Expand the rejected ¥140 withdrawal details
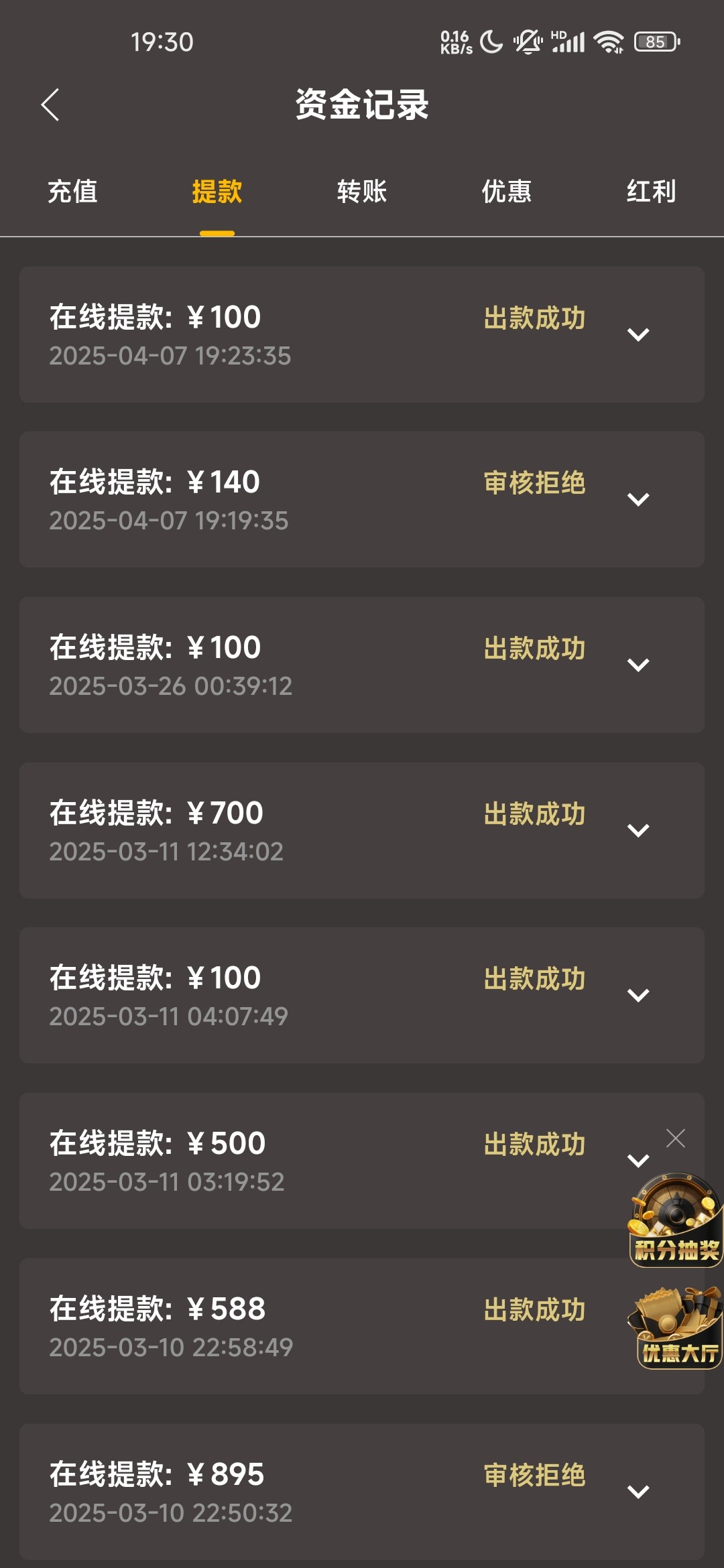The height and width of the screenshot is (1568, 724). [x=638, y=499]
